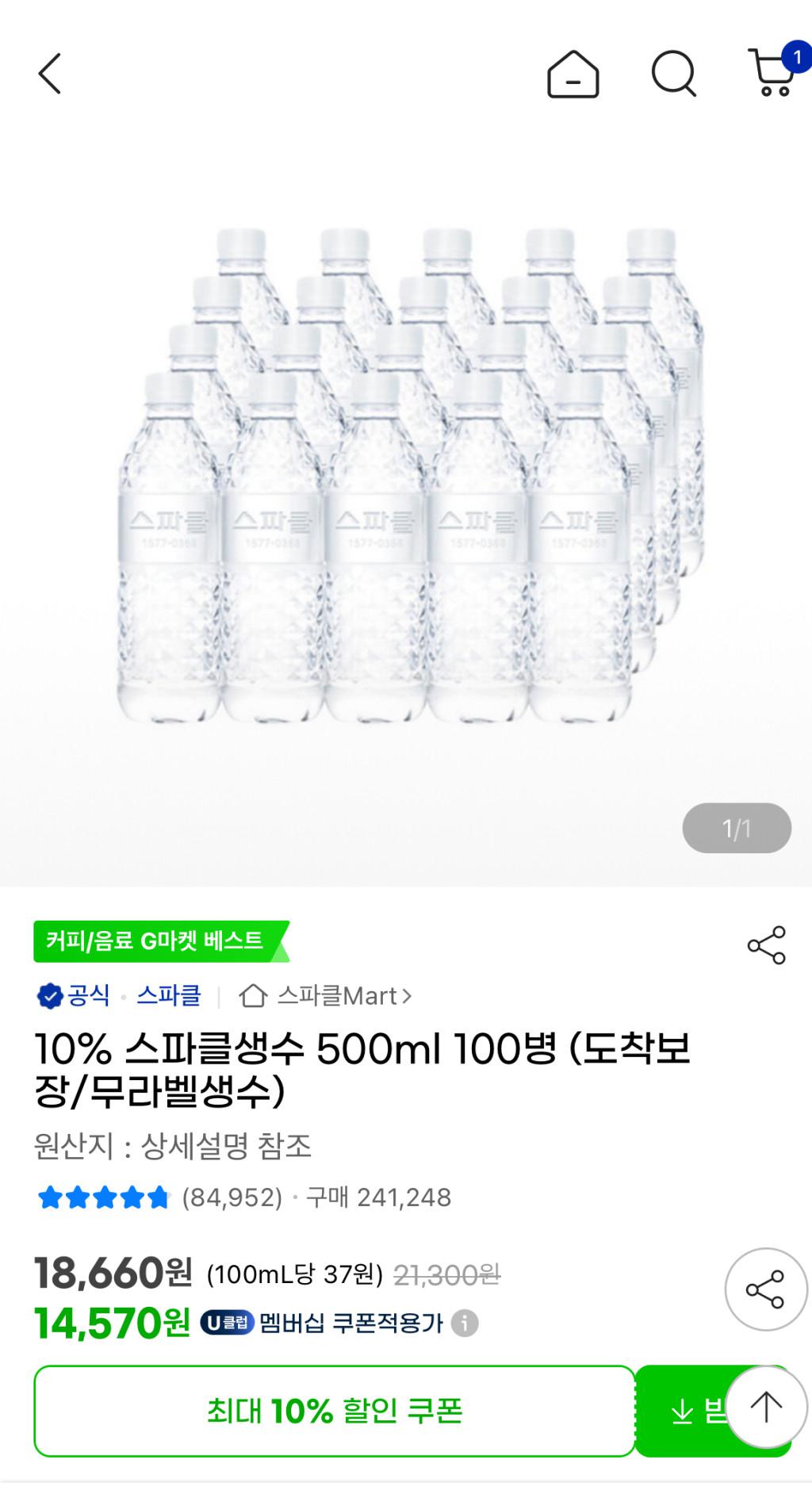Tap the 최대 10% 할인 쿠폰 button
Screen dimensions: 812x1498
pyautogui.click(x=334, y=1411)
